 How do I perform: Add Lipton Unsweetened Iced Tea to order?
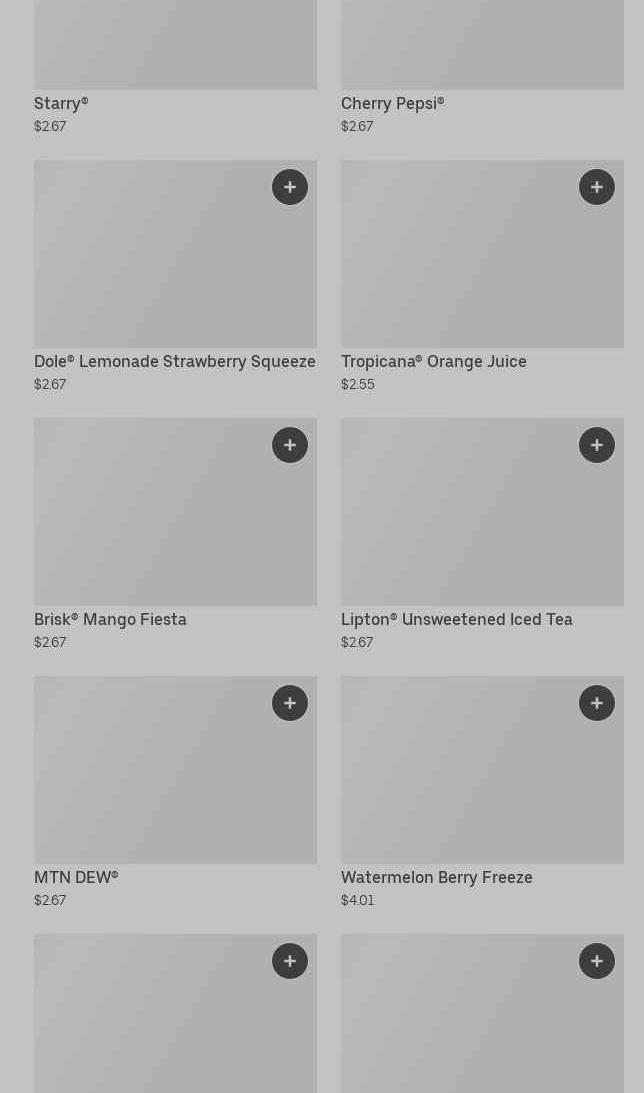[x=597, y=445]
